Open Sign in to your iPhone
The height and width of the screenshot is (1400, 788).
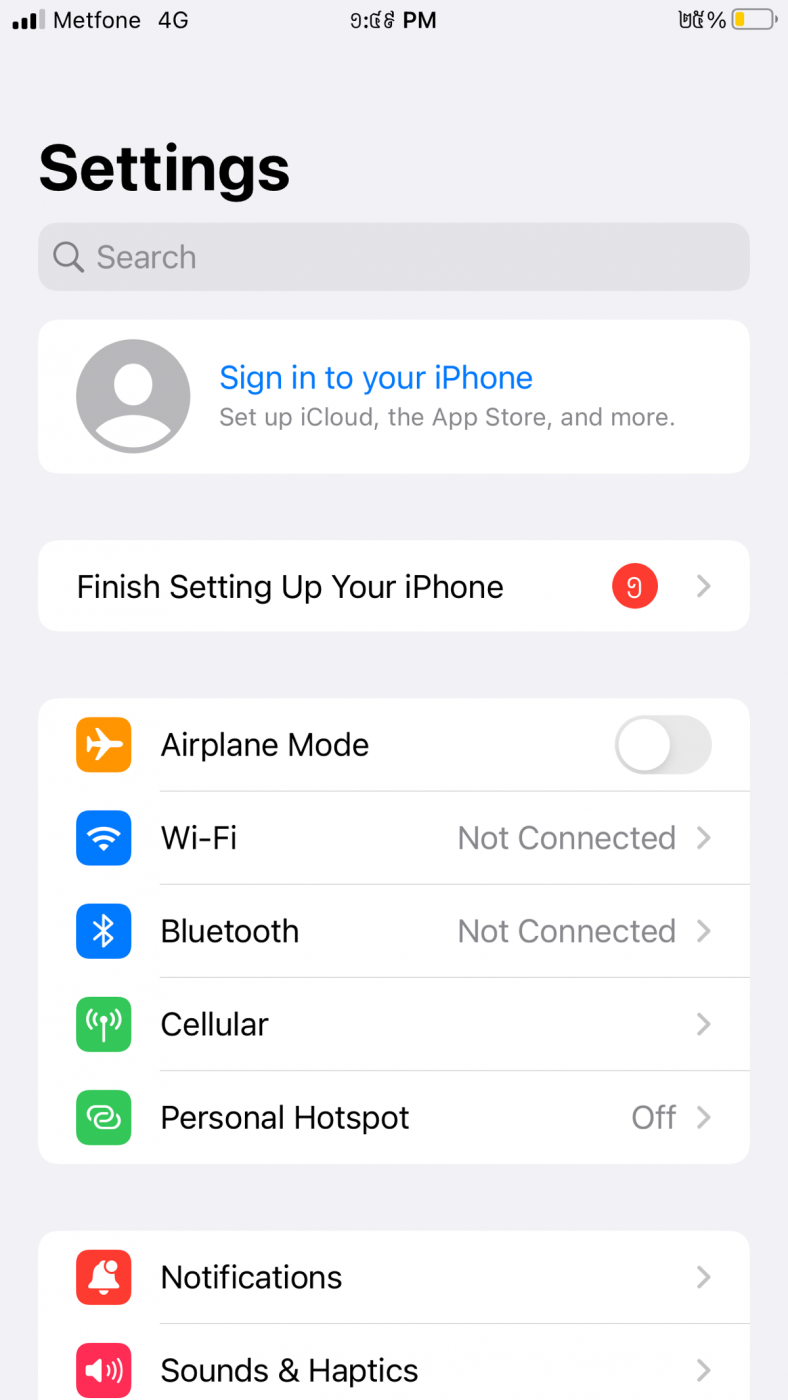(393, 396)
